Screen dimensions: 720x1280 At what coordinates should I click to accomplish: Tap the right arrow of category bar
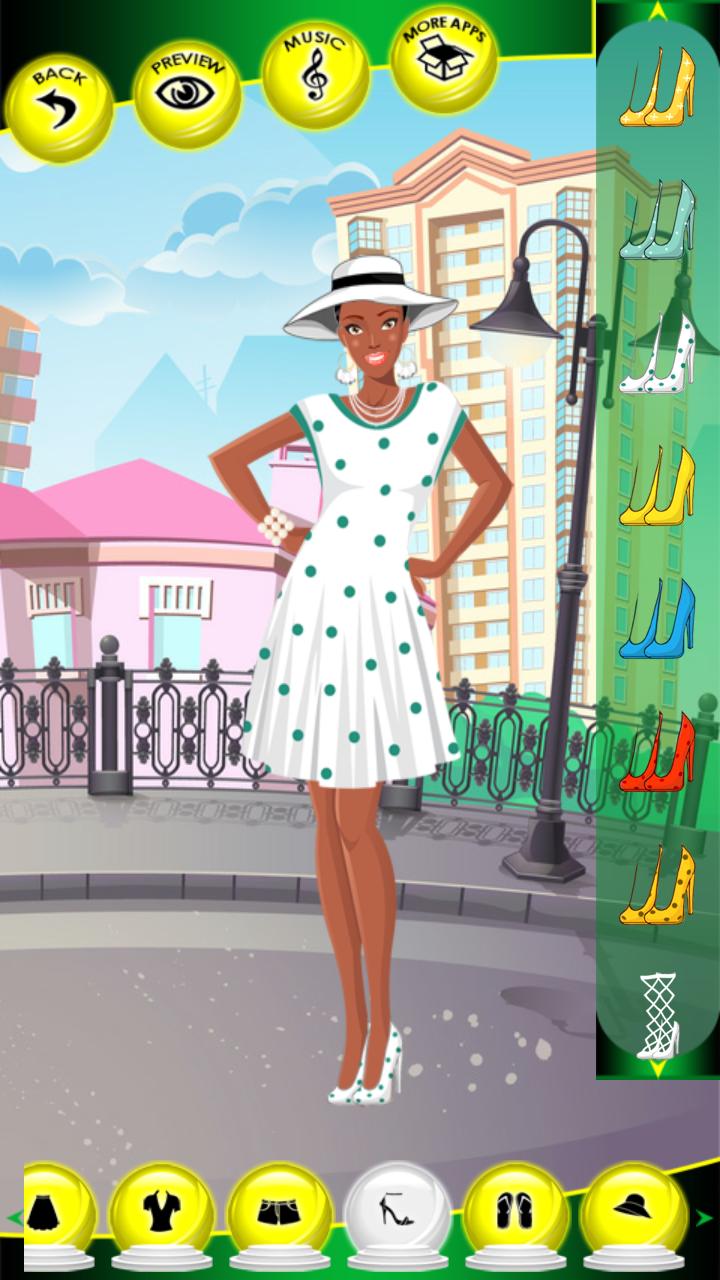pos(705,1218)
